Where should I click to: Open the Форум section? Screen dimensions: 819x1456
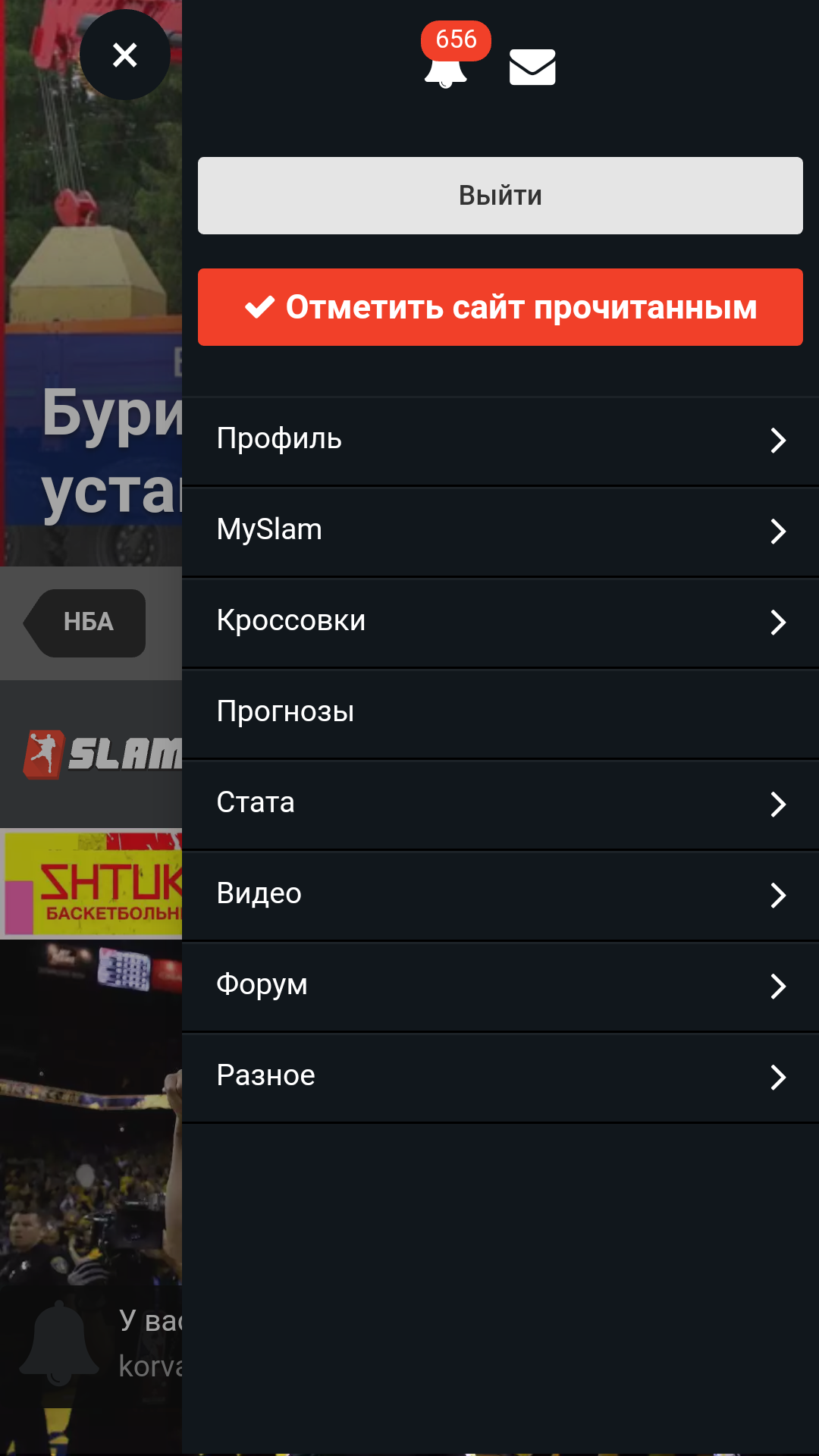tap(500, 986)
